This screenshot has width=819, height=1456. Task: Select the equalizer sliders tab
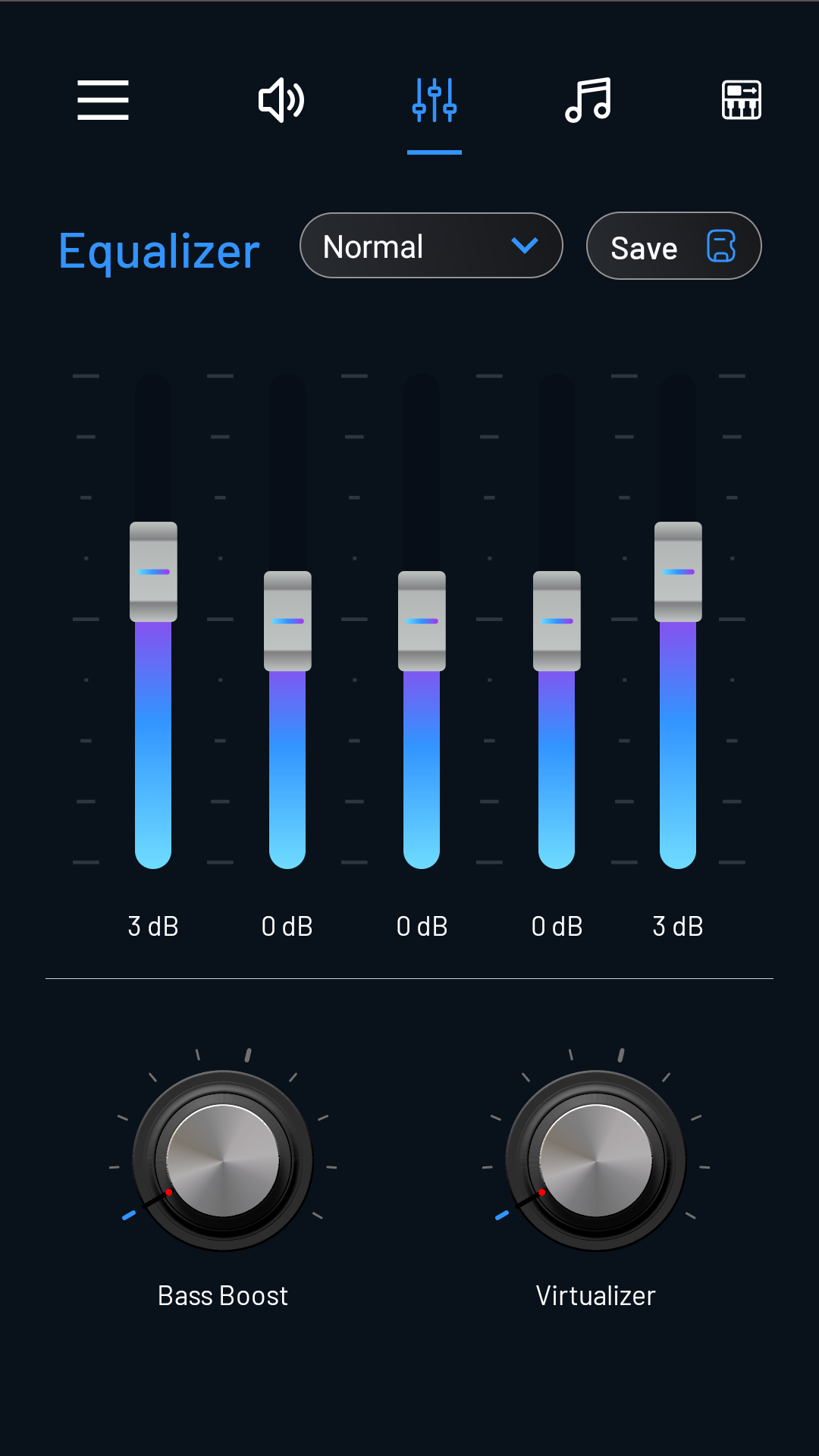pyautogui.click(x=435, y=100)
